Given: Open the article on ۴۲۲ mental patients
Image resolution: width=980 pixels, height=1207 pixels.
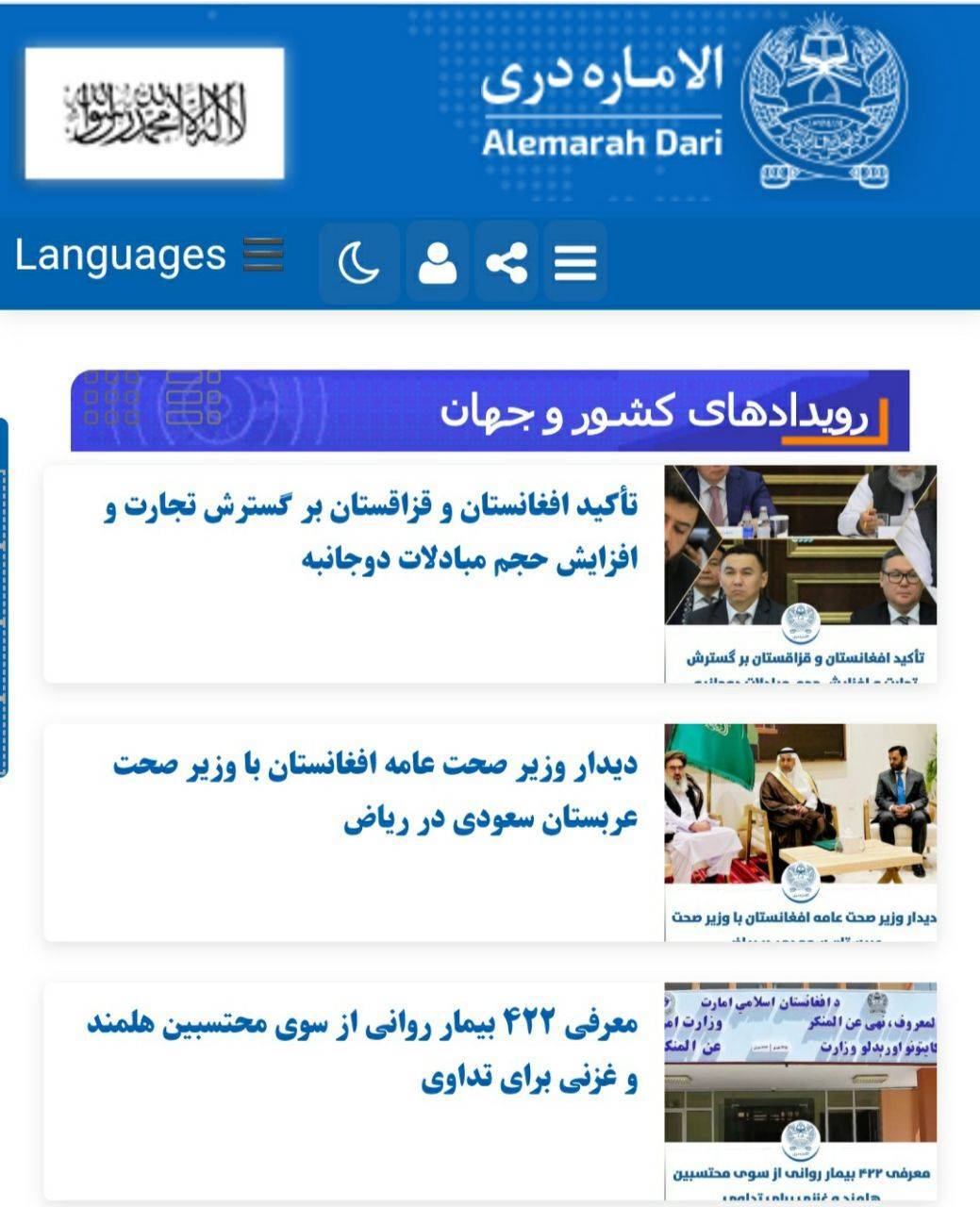Looking at the screenshot, I should (362, 1050).
